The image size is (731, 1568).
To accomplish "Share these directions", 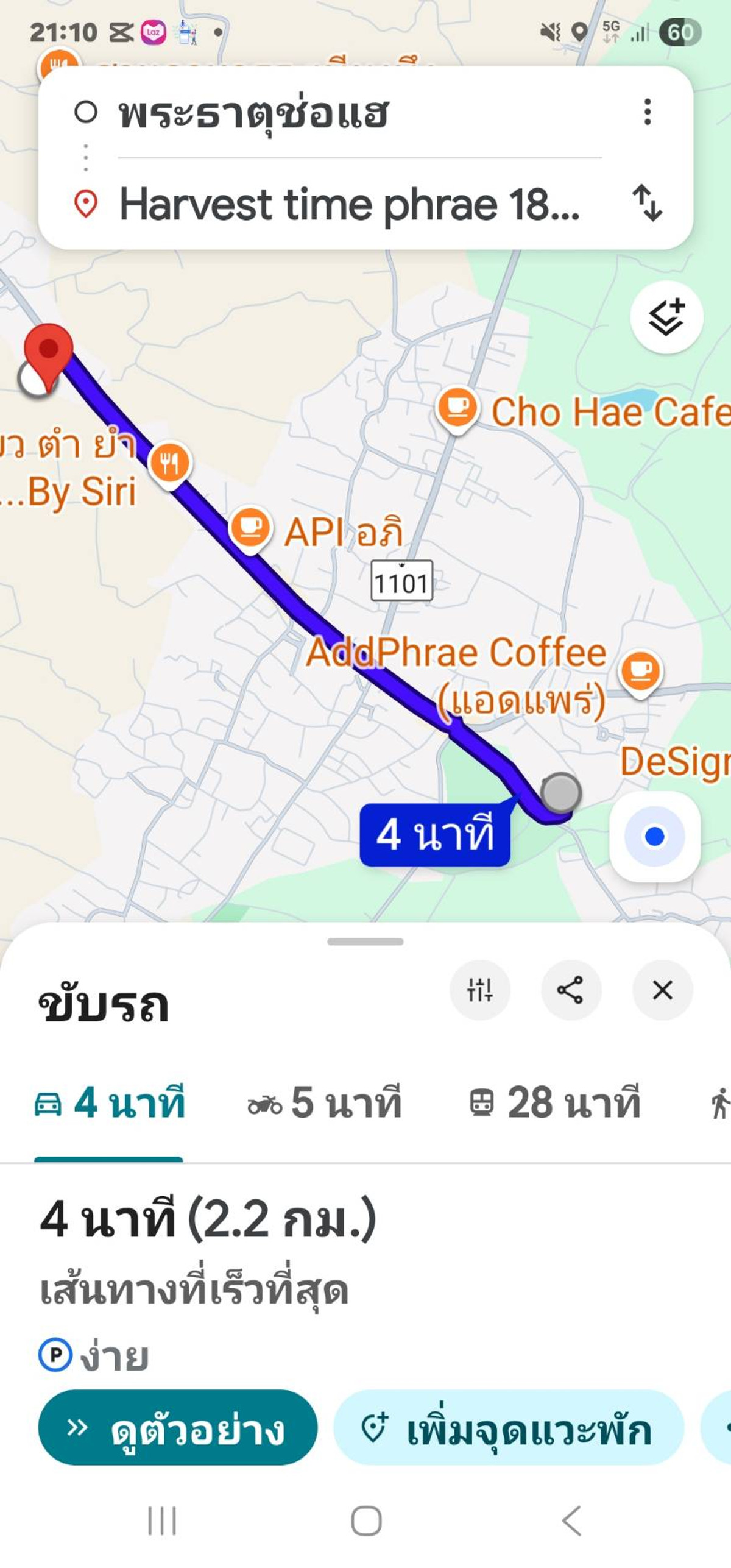I will coord(571,990).
